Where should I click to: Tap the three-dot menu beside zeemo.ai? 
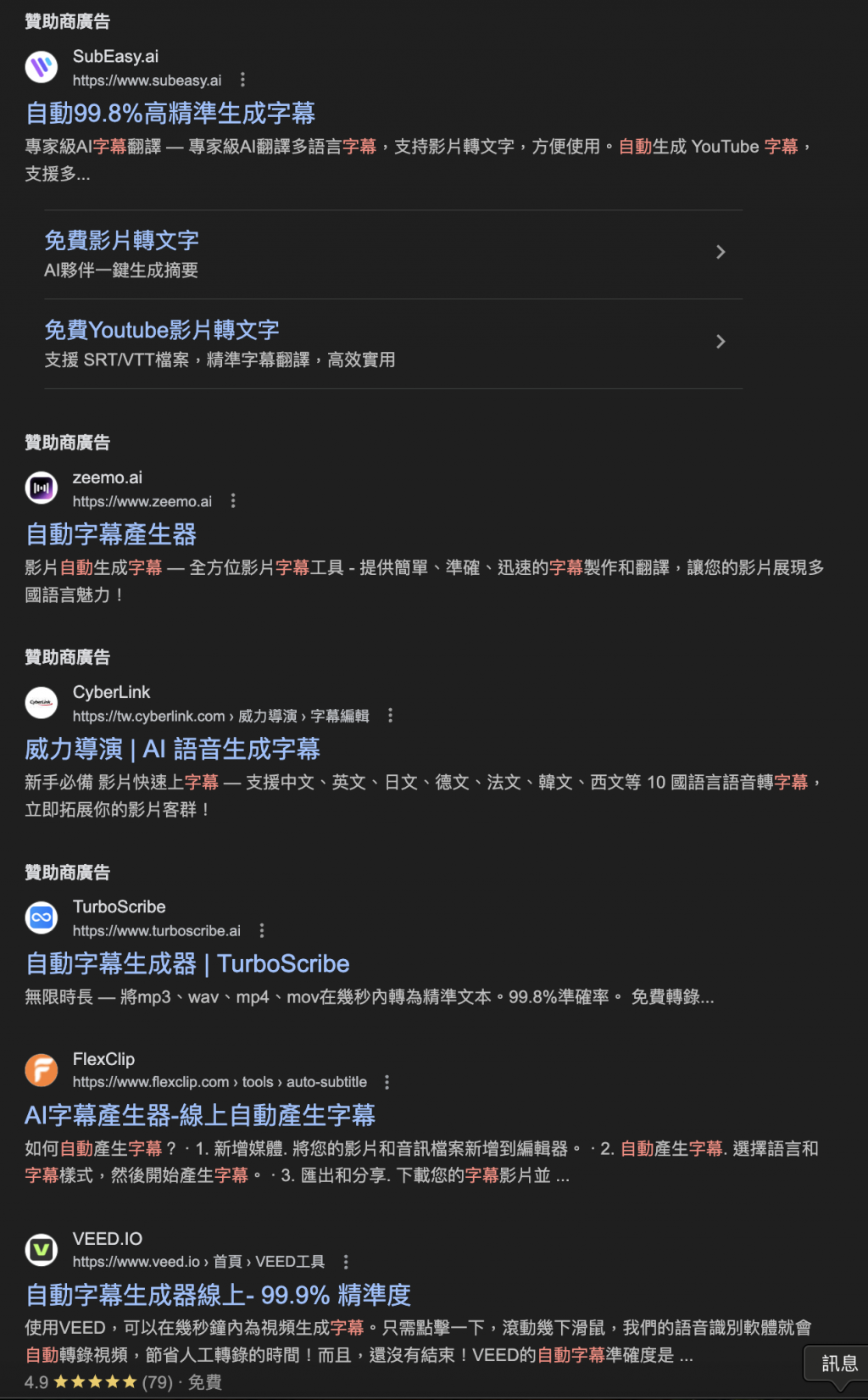pyautogui.click(x=233, y=501)
